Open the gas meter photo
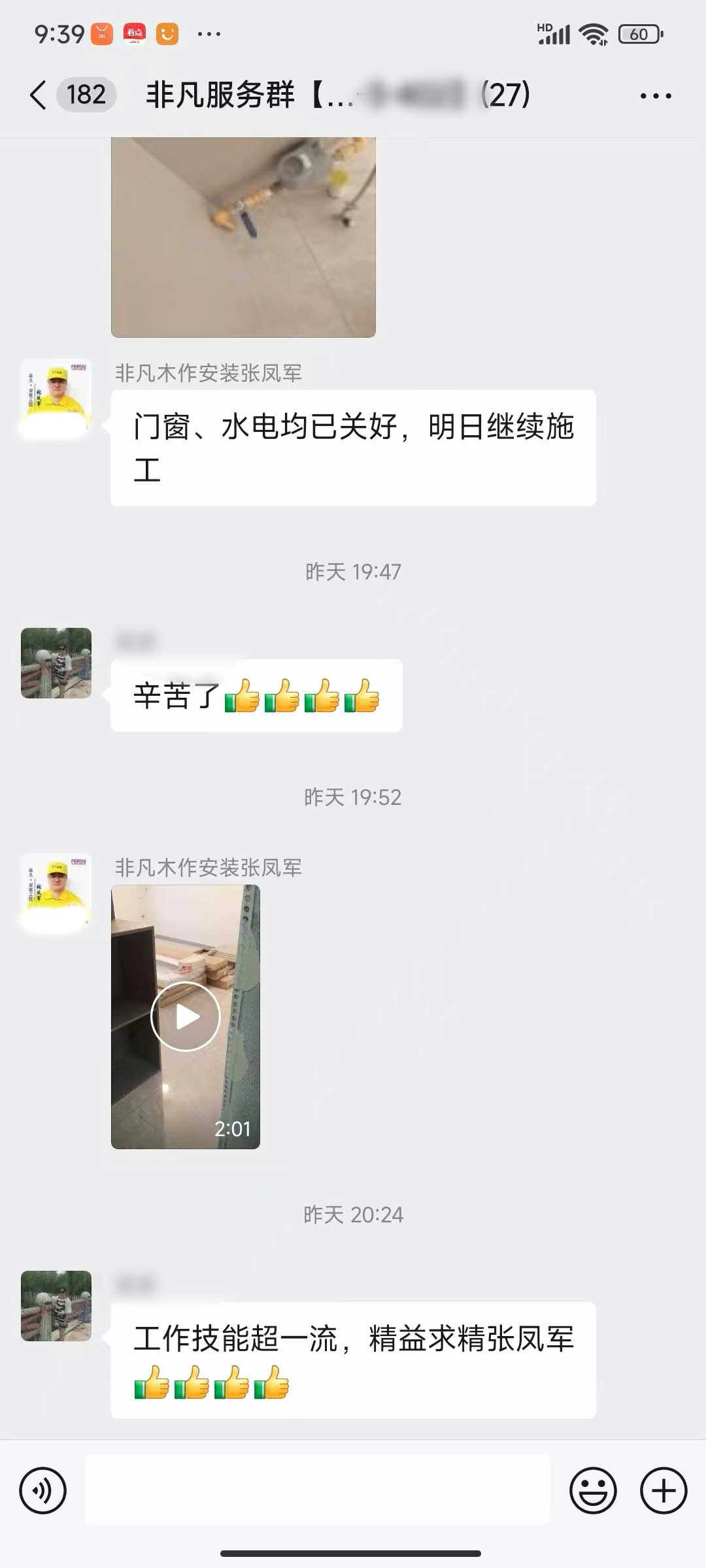The height and width of the screenshot is (1568, 706). pos(243,237)
